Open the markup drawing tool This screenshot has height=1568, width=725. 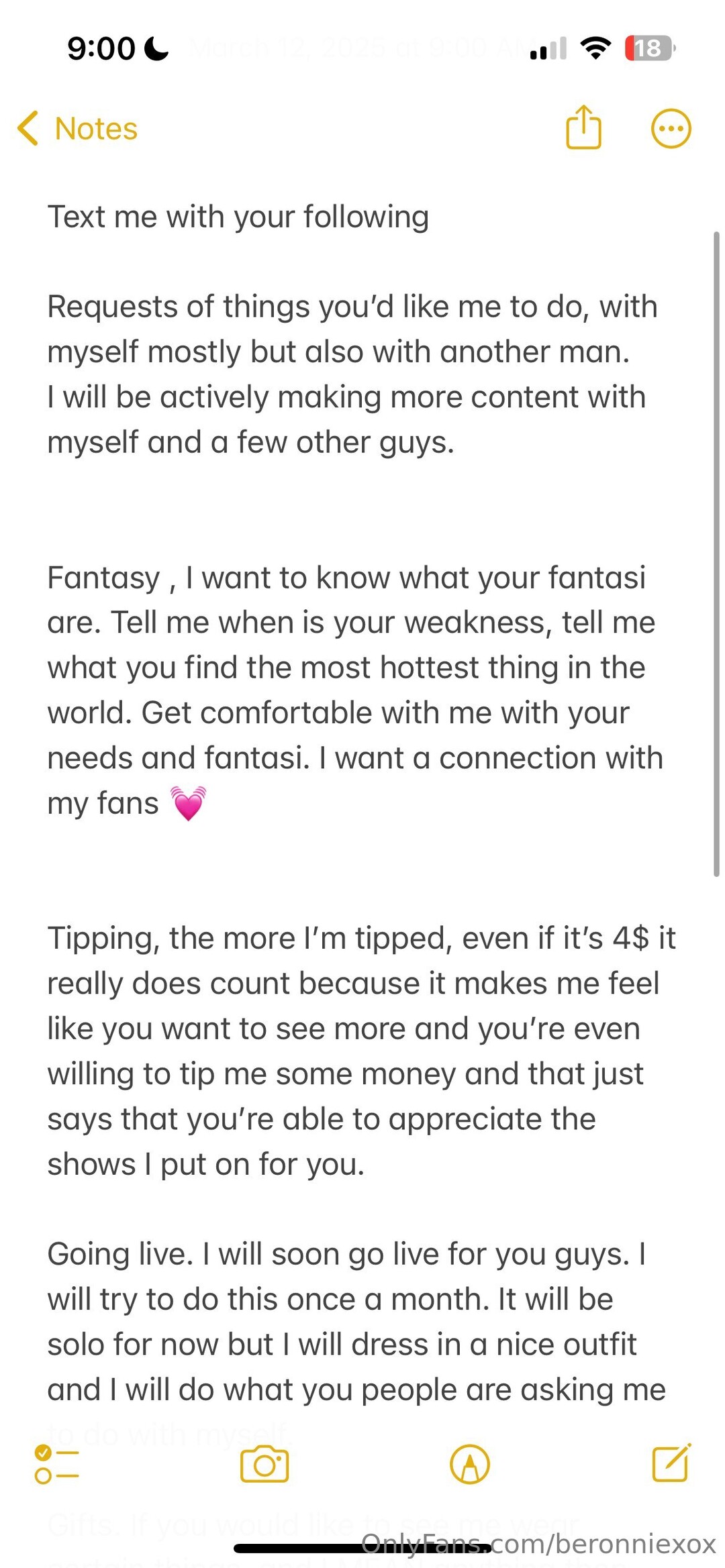click(x=470, y=1464)
